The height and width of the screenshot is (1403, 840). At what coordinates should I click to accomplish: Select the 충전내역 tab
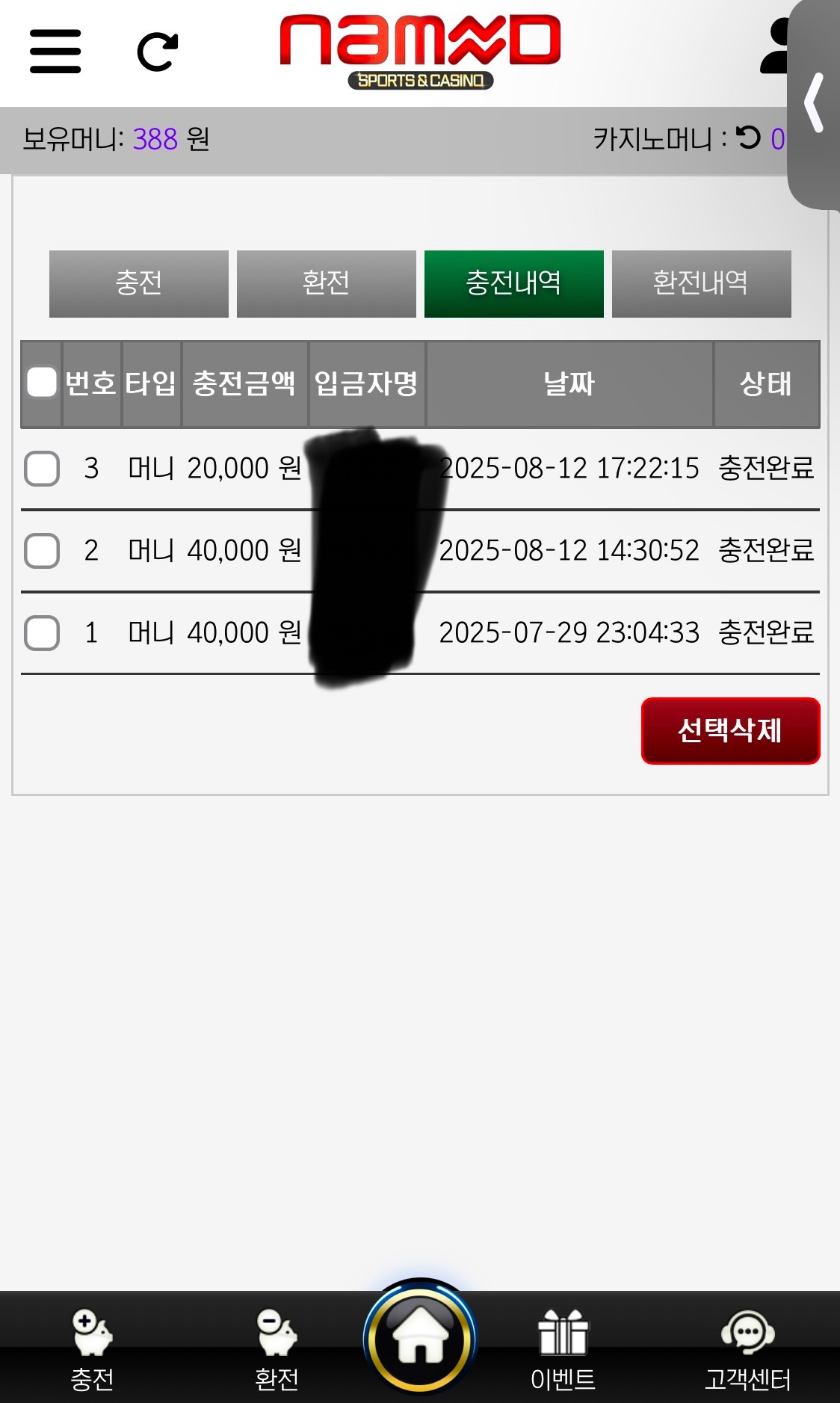pyautogui.click(x=513, y=283)
